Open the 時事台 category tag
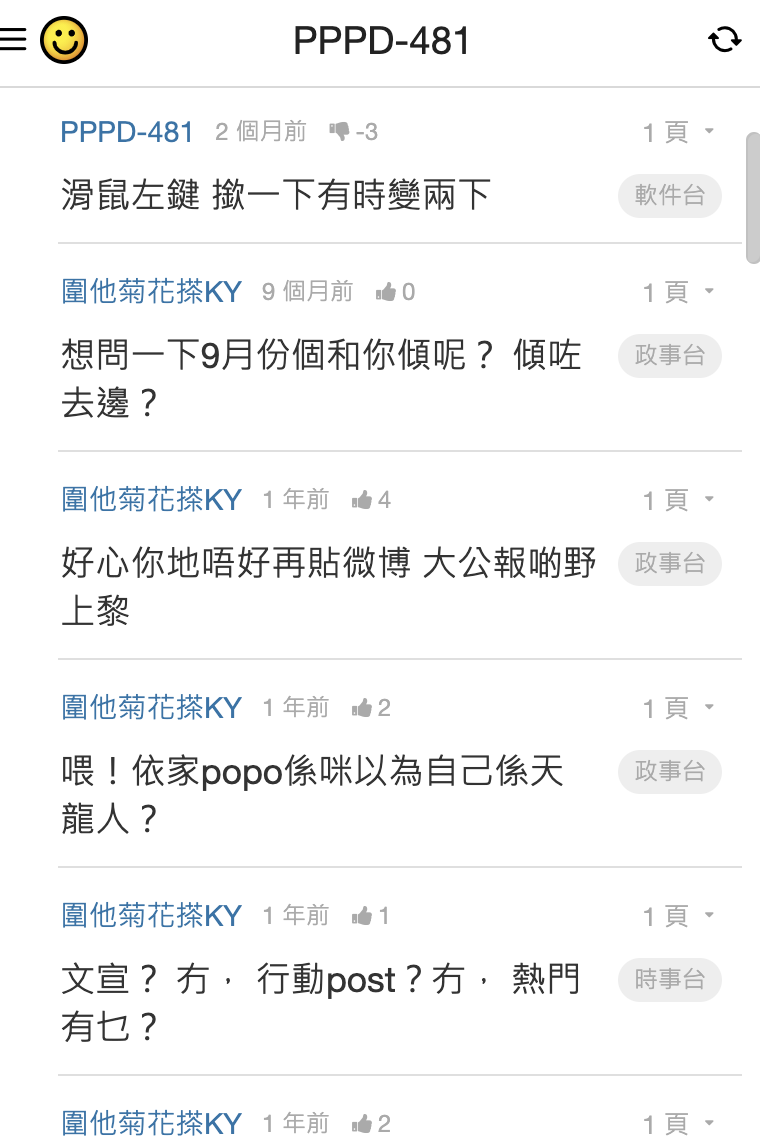 (669, 980)
